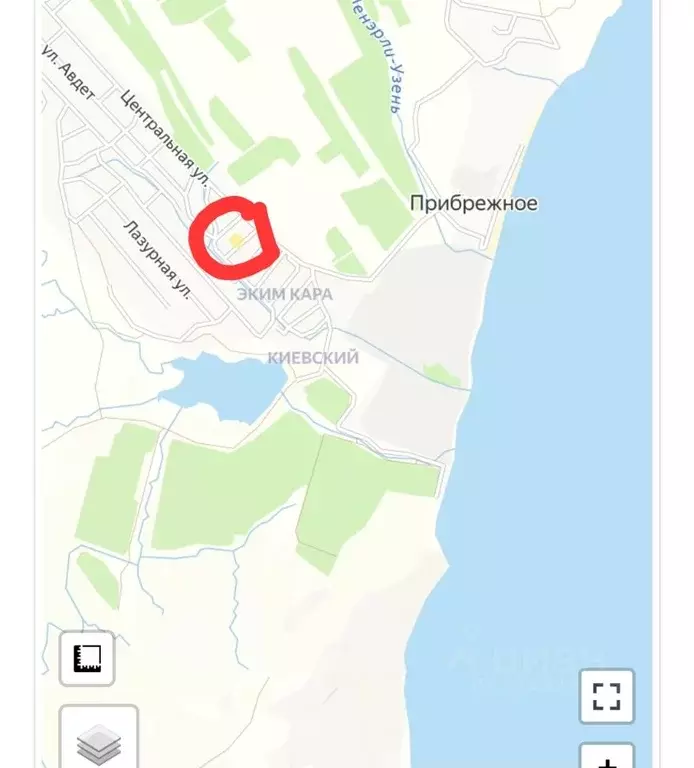694x768 pixels.
Task: Zoom in with the plus button
Action: click(607, 756)
